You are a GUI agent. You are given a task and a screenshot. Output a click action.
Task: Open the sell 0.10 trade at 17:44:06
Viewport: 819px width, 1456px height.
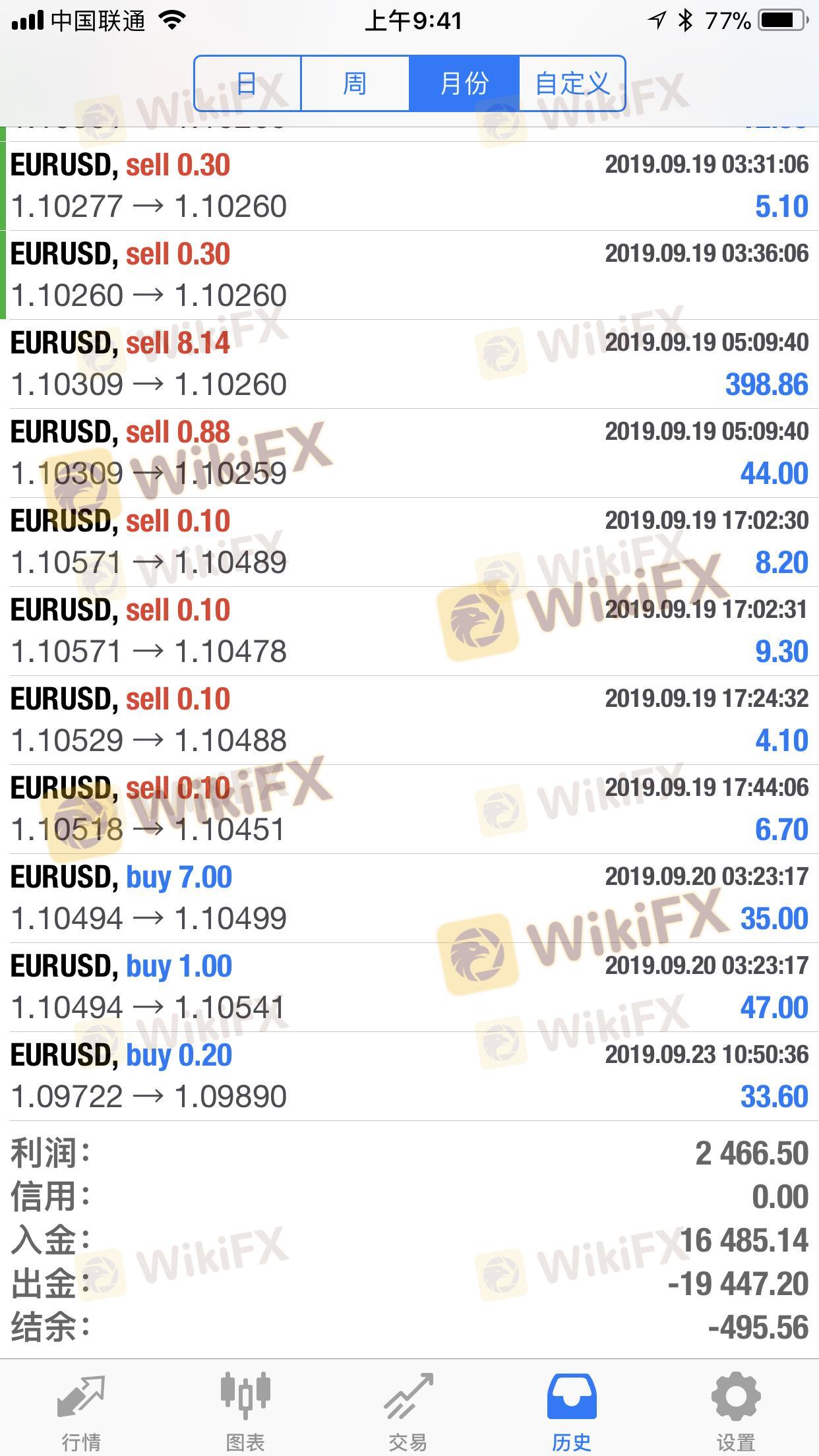(409, 809)
